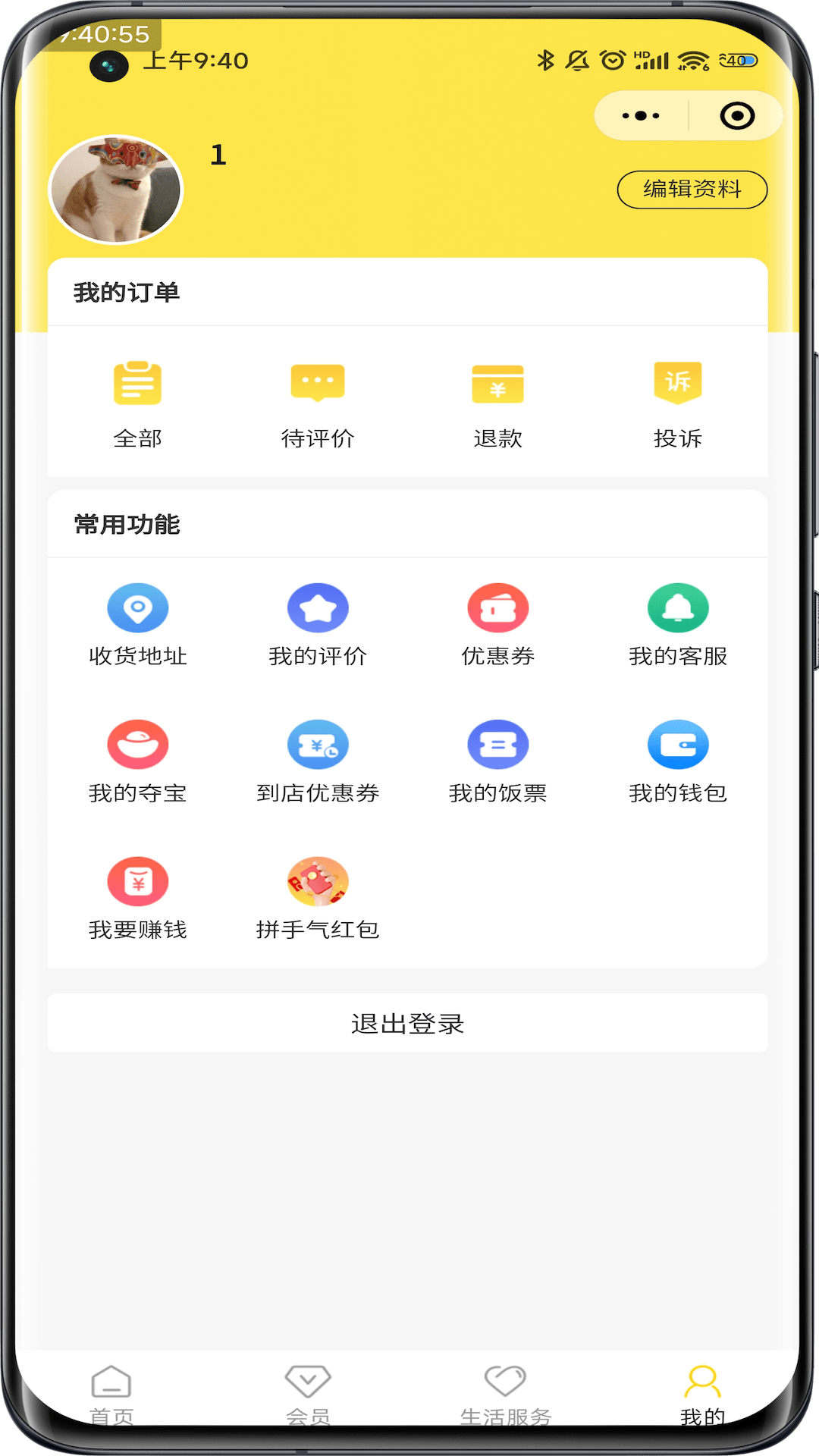Switch to the 会员 member tab

point(308,1393)
